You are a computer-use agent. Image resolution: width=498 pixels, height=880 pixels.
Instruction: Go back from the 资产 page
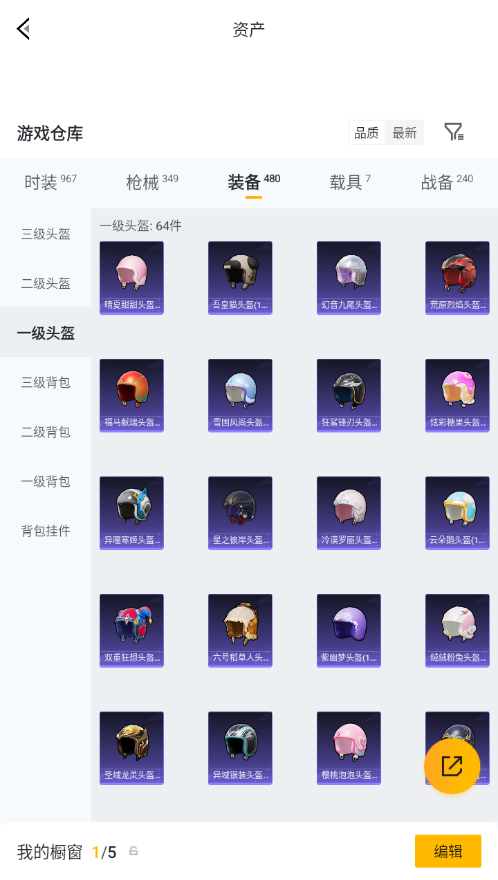coord(23,29)
